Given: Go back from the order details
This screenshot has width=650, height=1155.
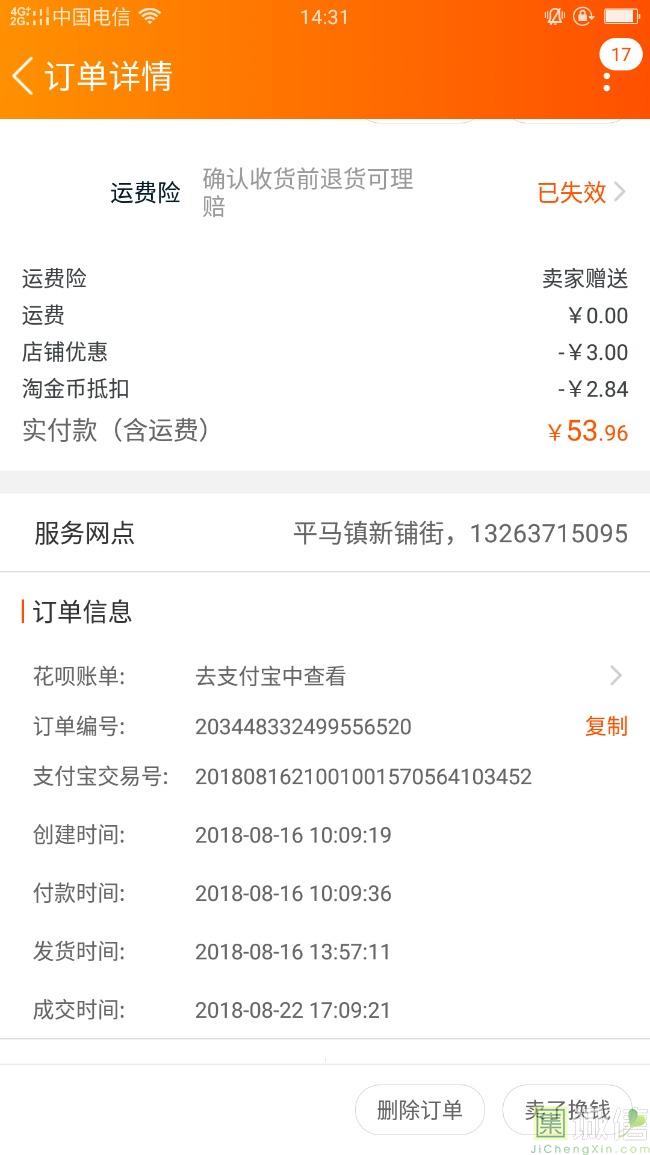Looking at the screenshot, I should (24, 76).
